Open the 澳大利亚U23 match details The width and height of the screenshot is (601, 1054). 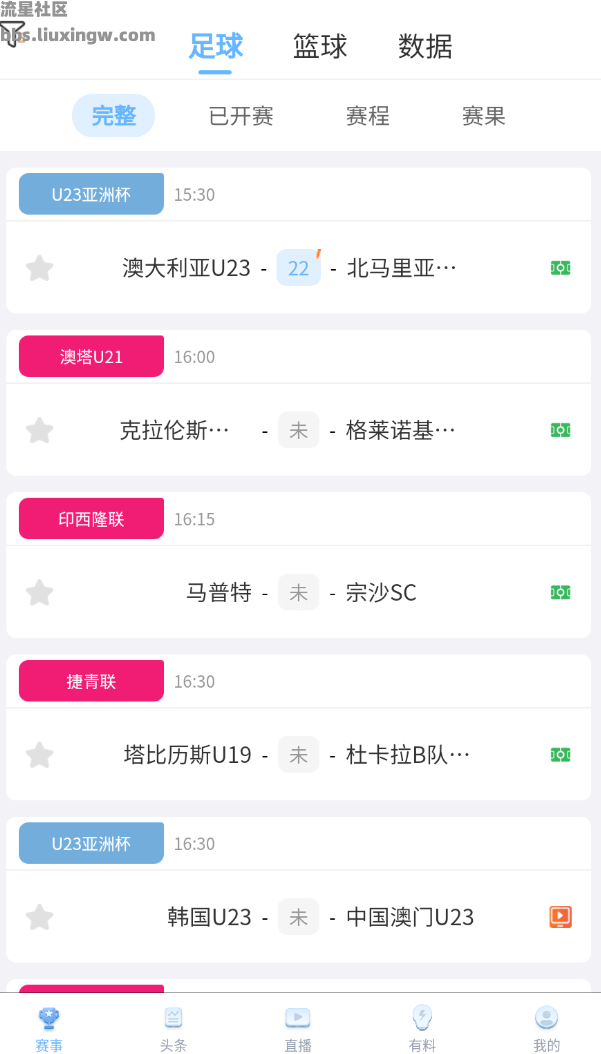coord(299,268)
